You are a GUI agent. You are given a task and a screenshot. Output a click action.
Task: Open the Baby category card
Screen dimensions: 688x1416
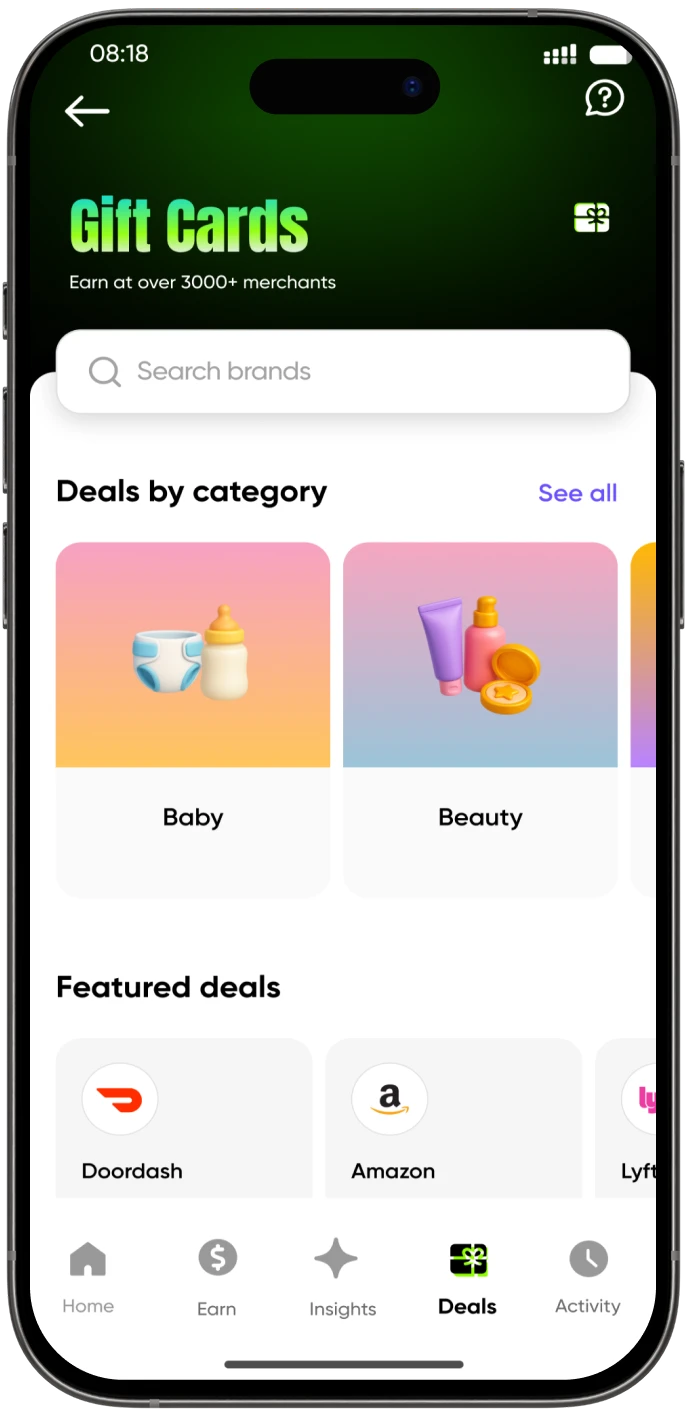pyautogui.click(x=193, y=720)
